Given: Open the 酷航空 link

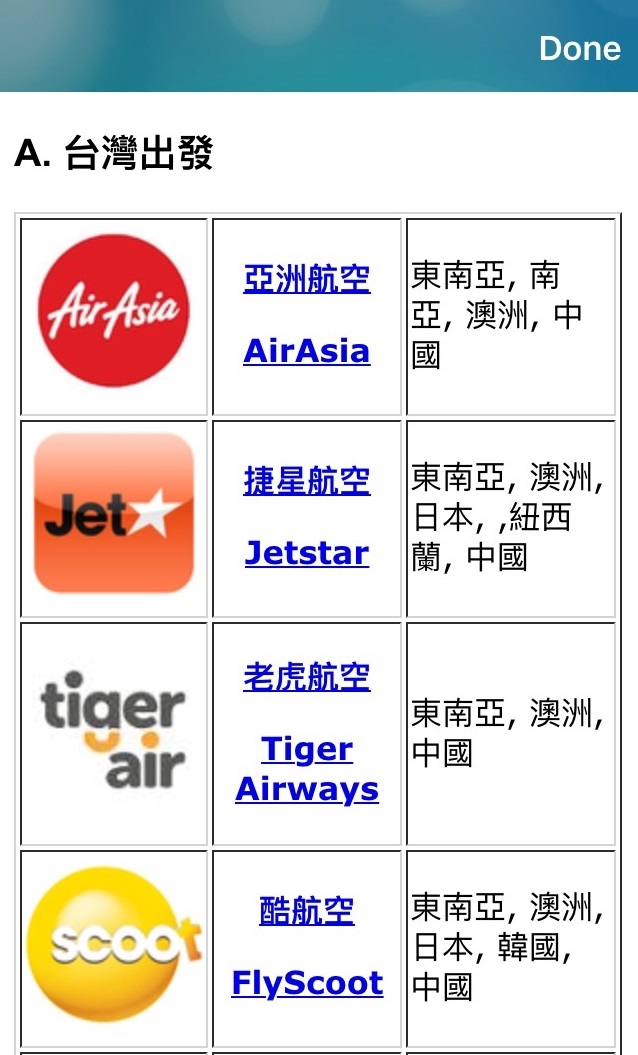Looking at the screenshot, I should click(x=307, y=911).
